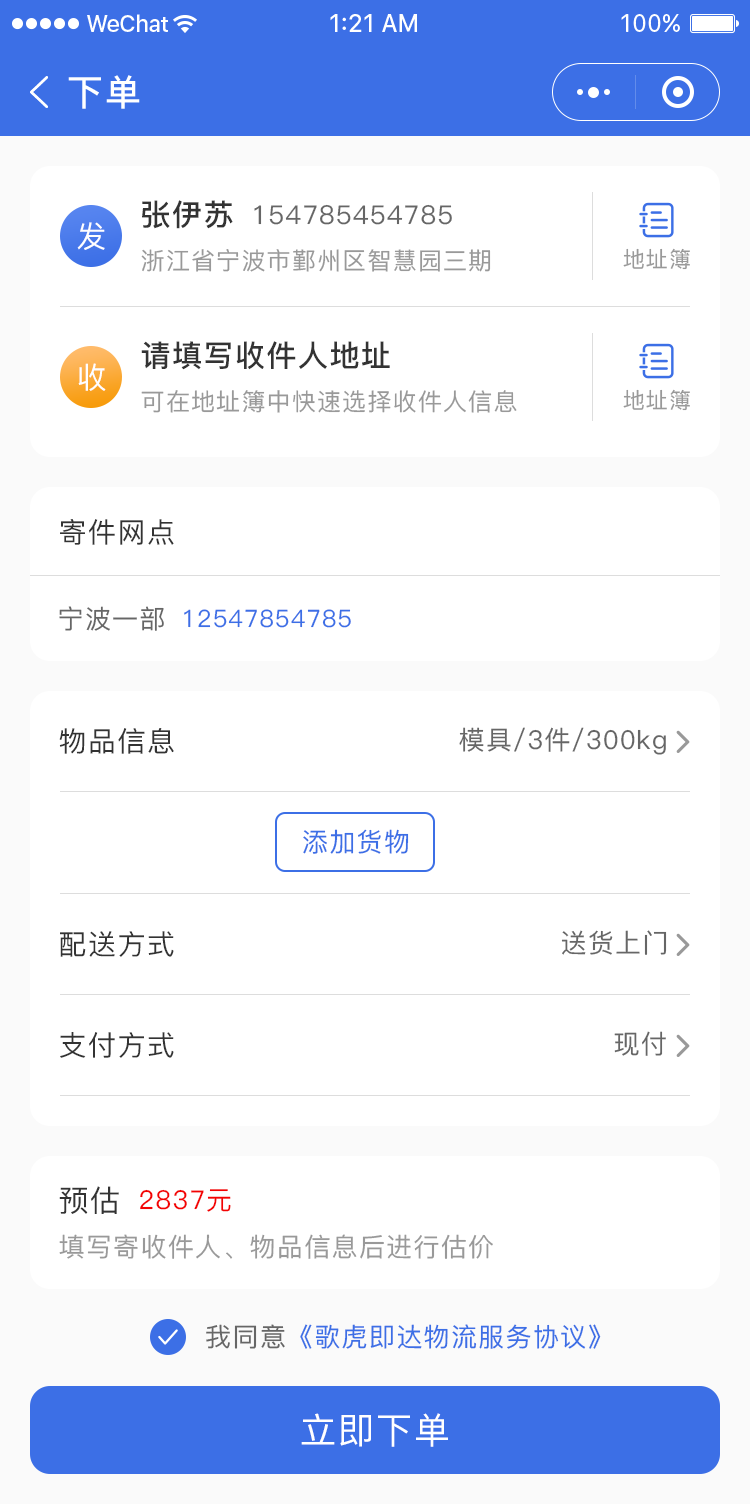
Task: Change 配送方式 from 送货上门
Action: [374, 944]
